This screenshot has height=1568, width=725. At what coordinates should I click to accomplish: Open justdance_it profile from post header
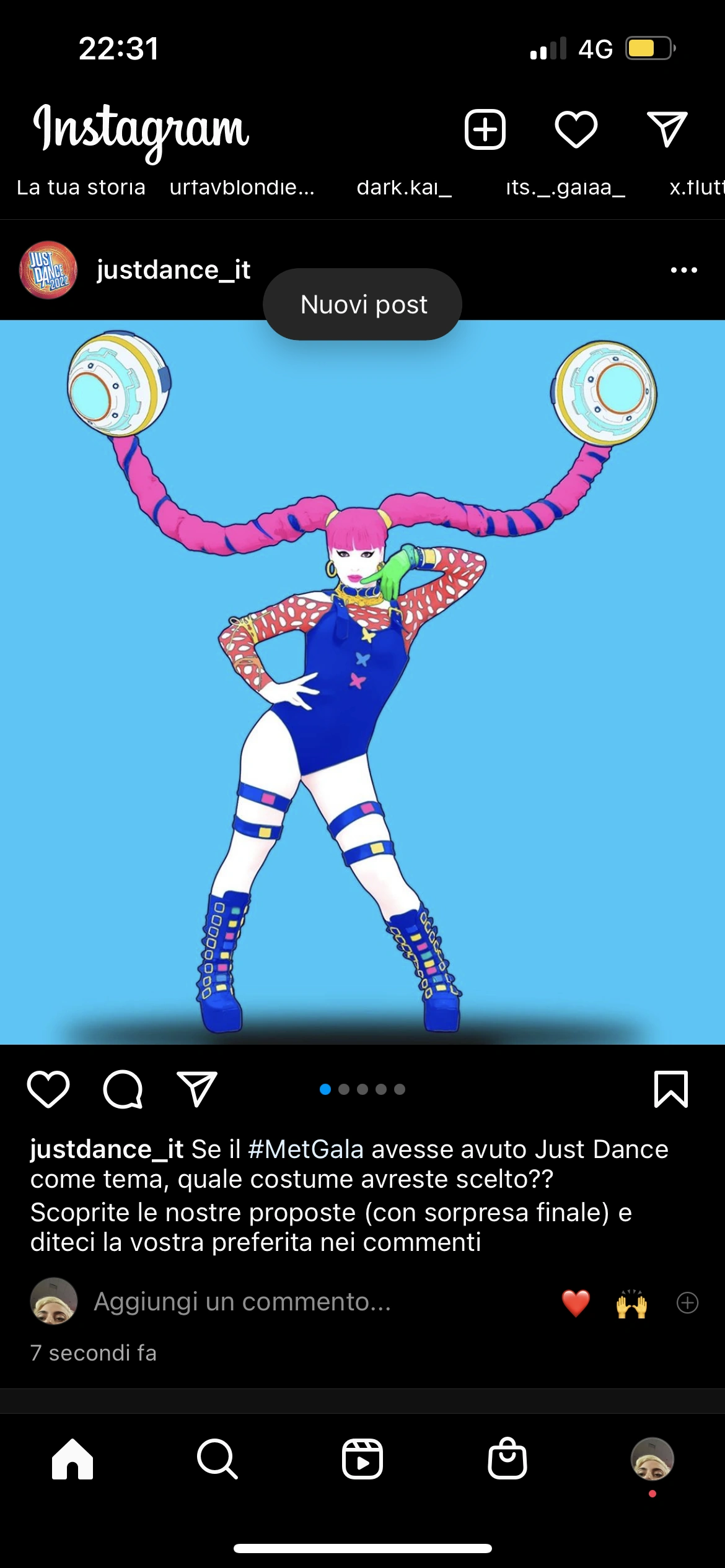[x=173, y=270]
